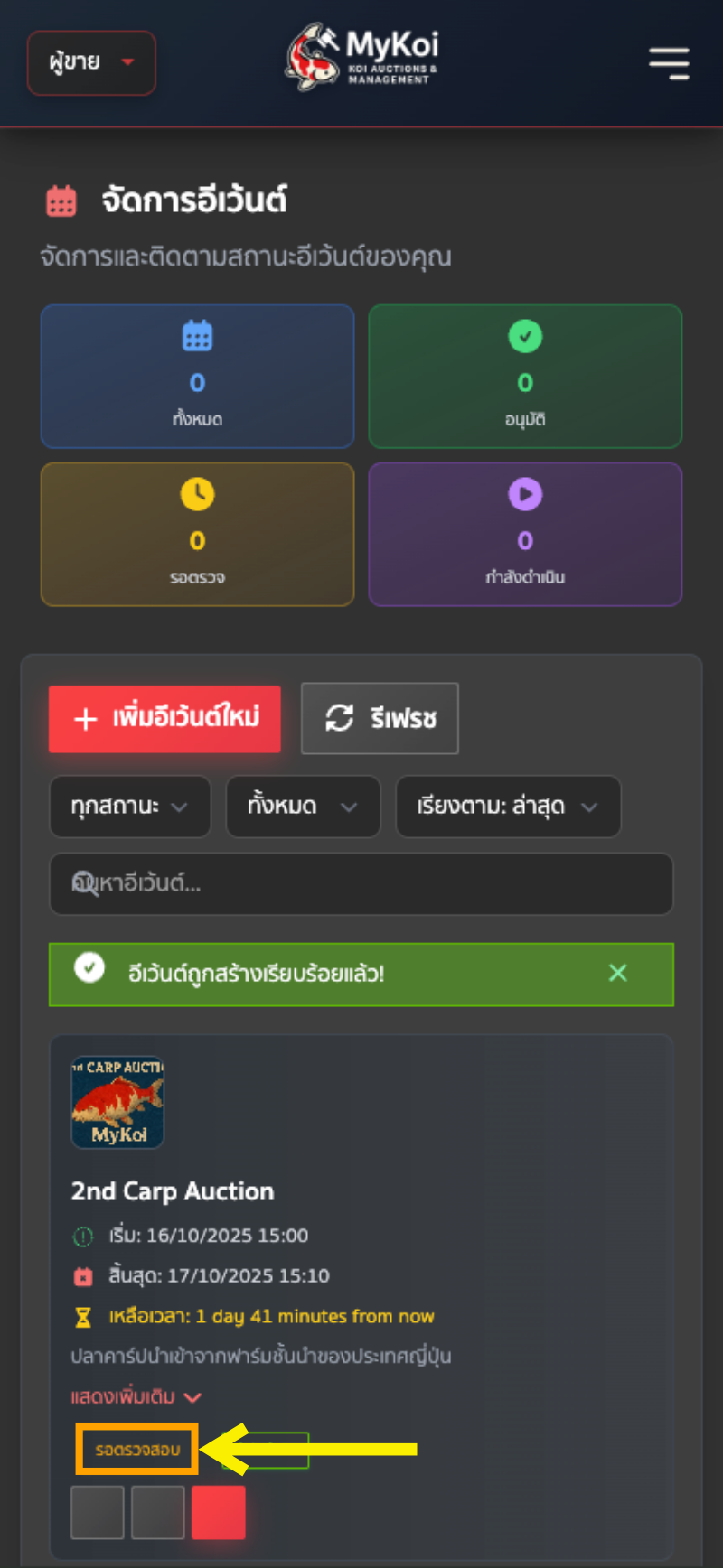This screenshot has width=723, height=1568.
Task: Open the ทุกสถานะ status filter
Action: 129,807
